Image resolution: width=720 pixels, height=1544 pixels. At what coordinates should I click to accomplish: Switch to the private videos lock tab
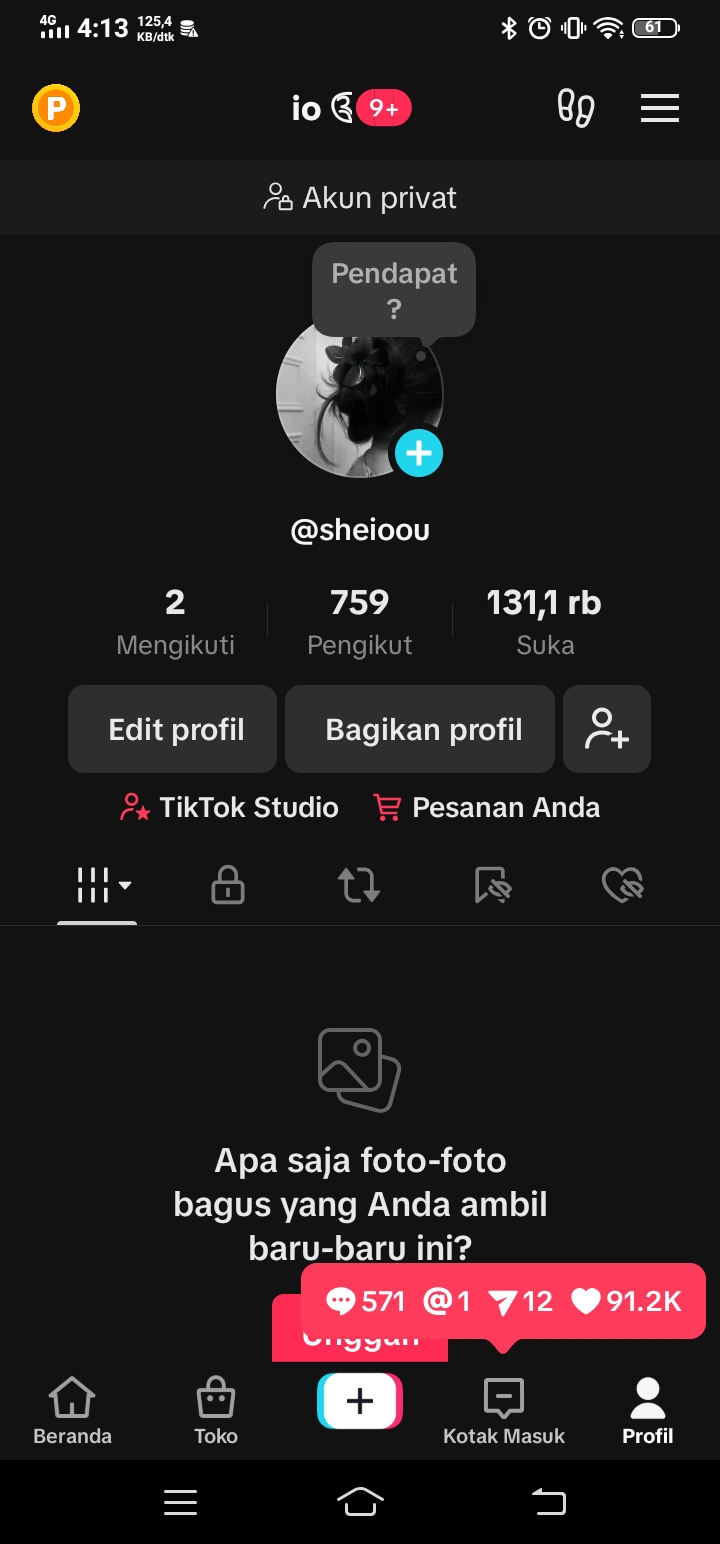click(x=228, y=885)
